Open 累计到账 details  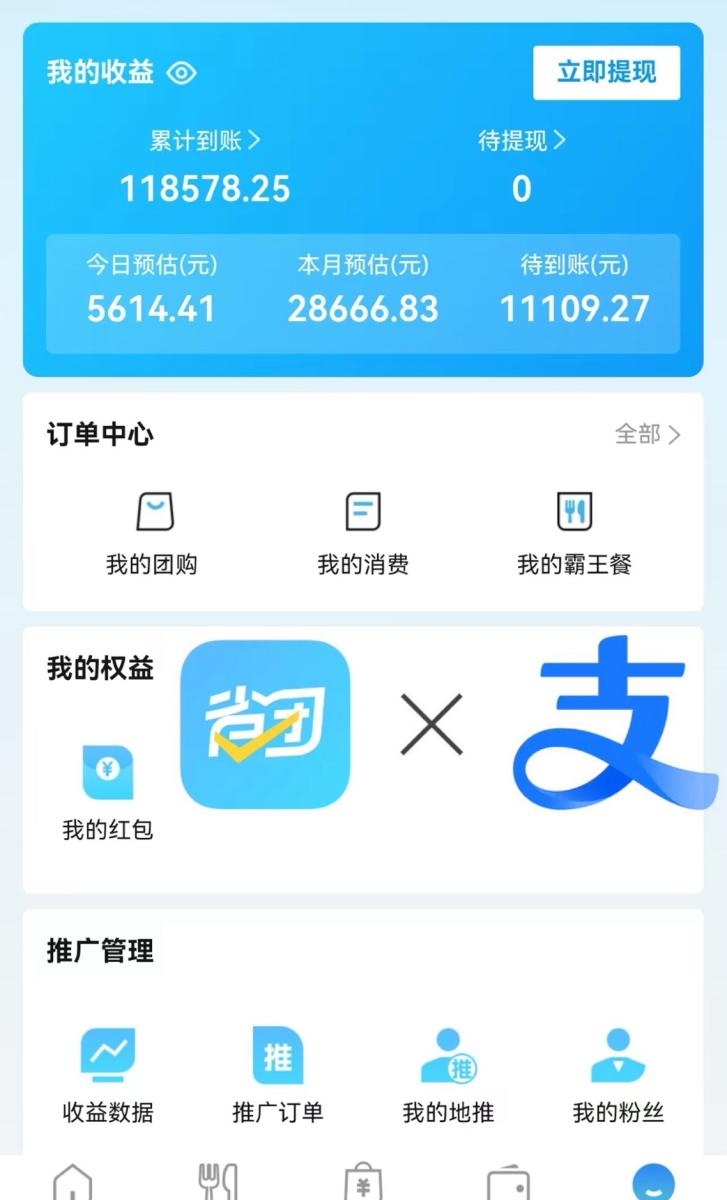(x=205, y=141)
